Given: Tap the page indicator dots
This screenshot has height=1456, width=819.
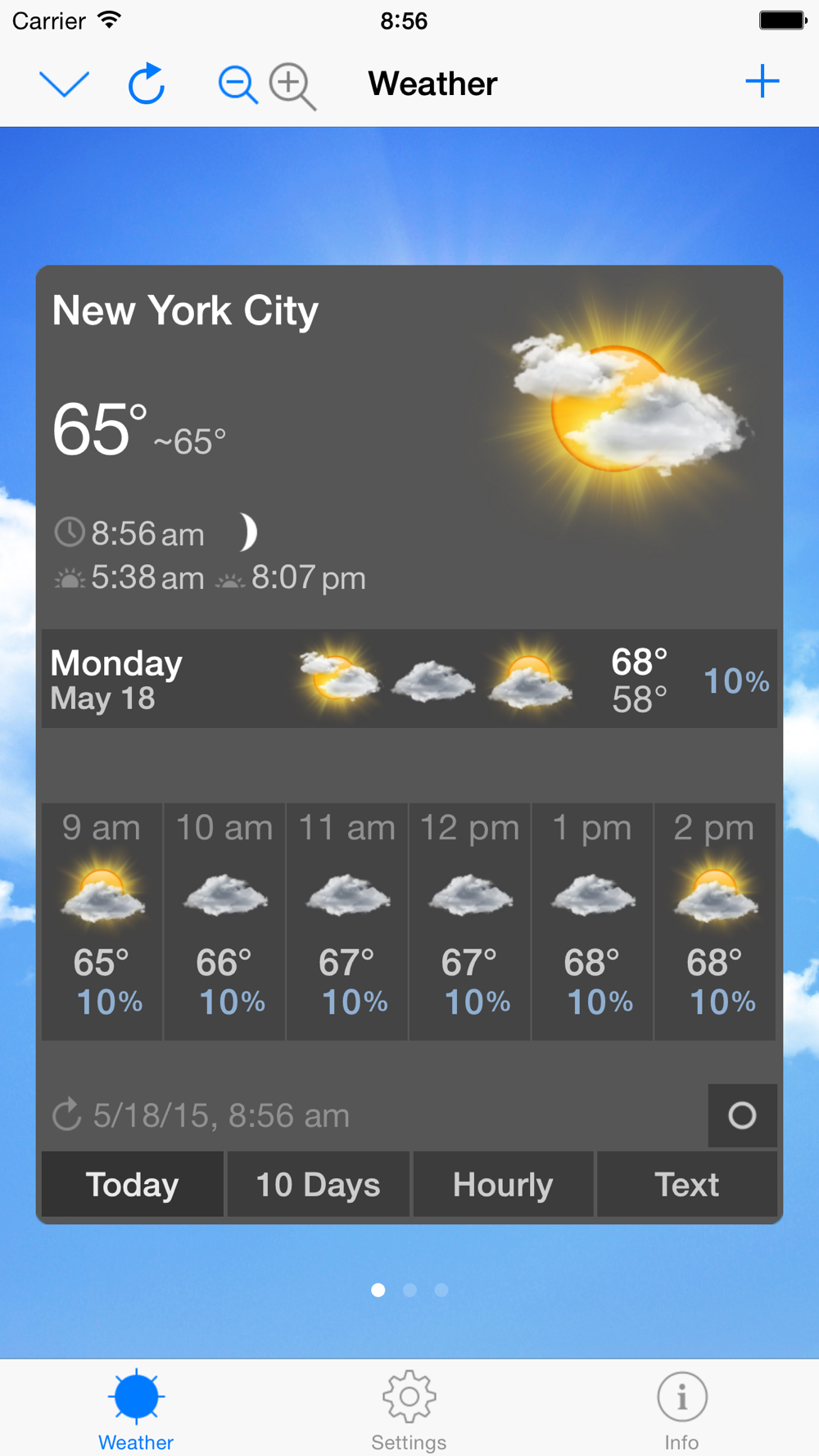Looking at the screenshot, I should point(409,1290).
